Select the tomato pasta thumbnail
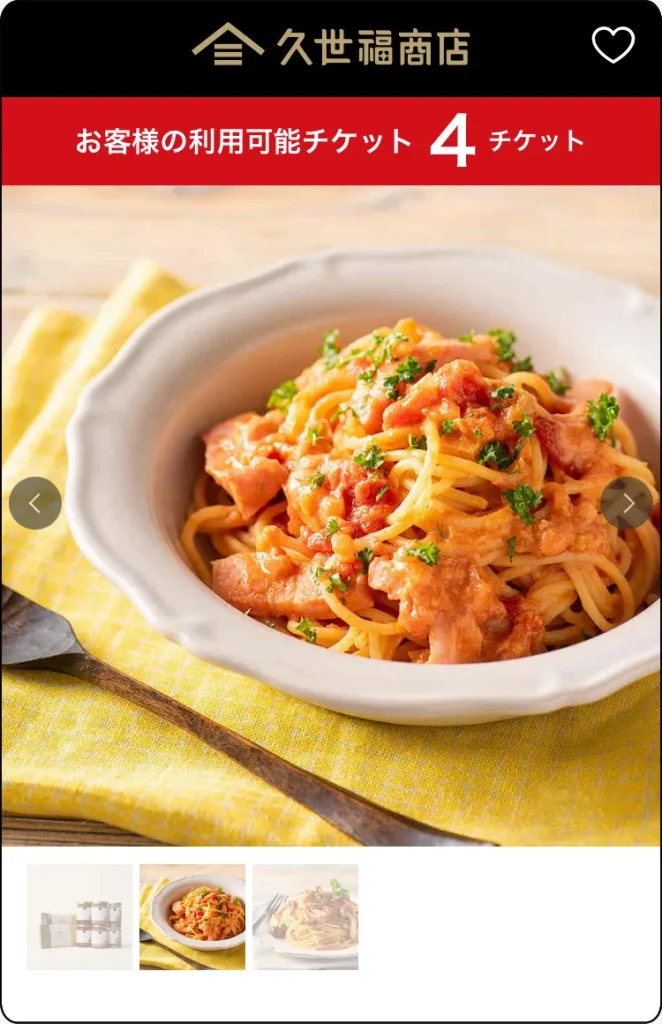Screen dimensions: 662x1024 (192, 917)
